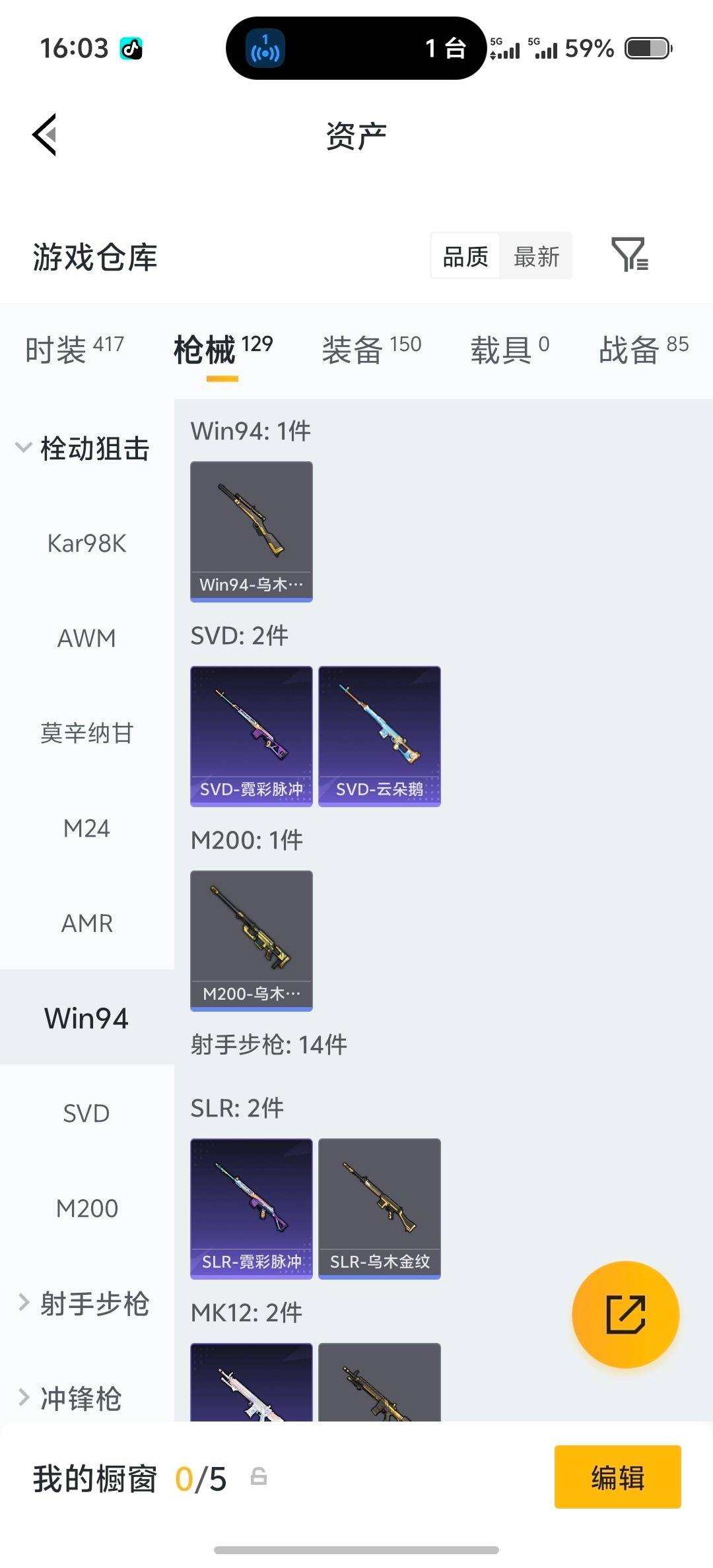The image size is (713, 1568).
Task: Select the SLR-霓彩脉冲 skin thumbnail
Action: (x=251, y=1208)
